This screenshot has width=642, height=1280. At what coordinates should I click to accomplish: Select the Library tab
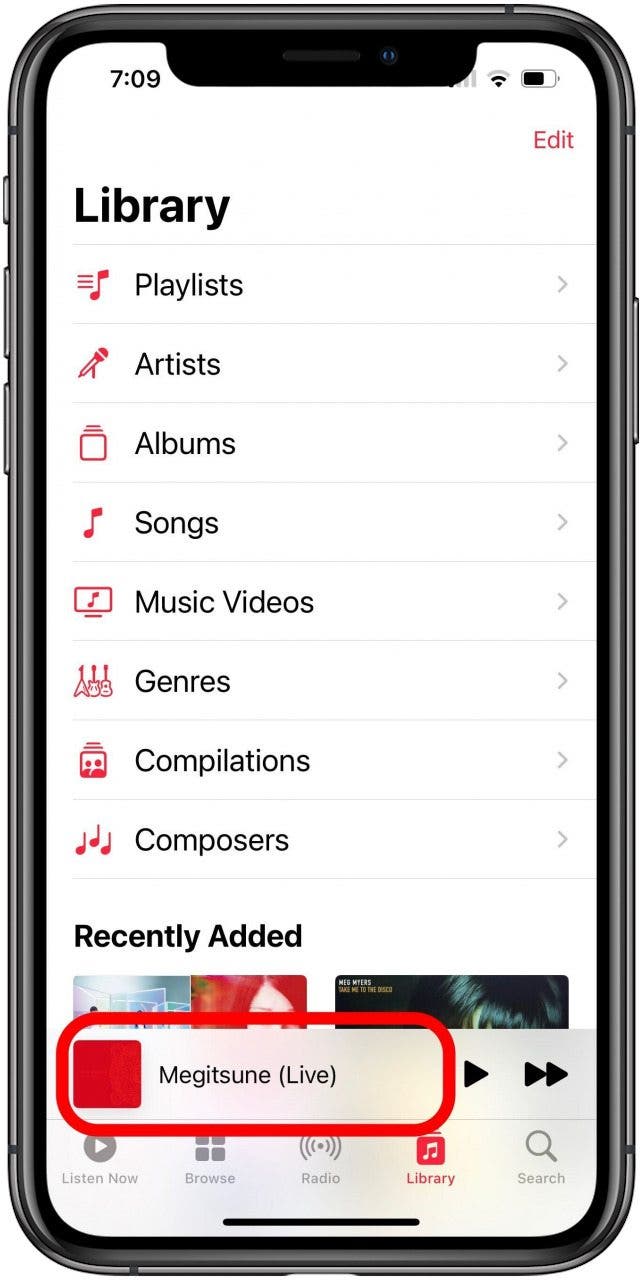(x=431, y=1158)
